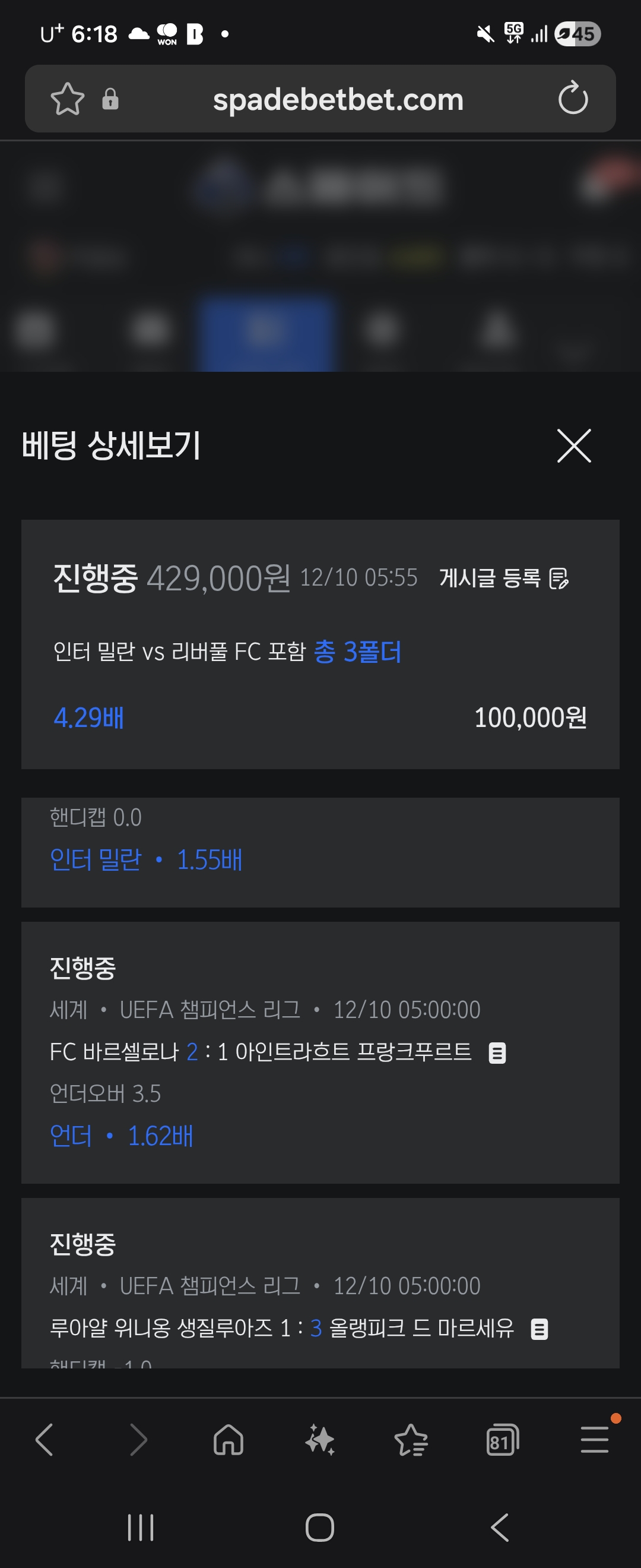Tap the spadebetbet.com address bar
The image size is (641, 1568).
[x=338, y=100]
